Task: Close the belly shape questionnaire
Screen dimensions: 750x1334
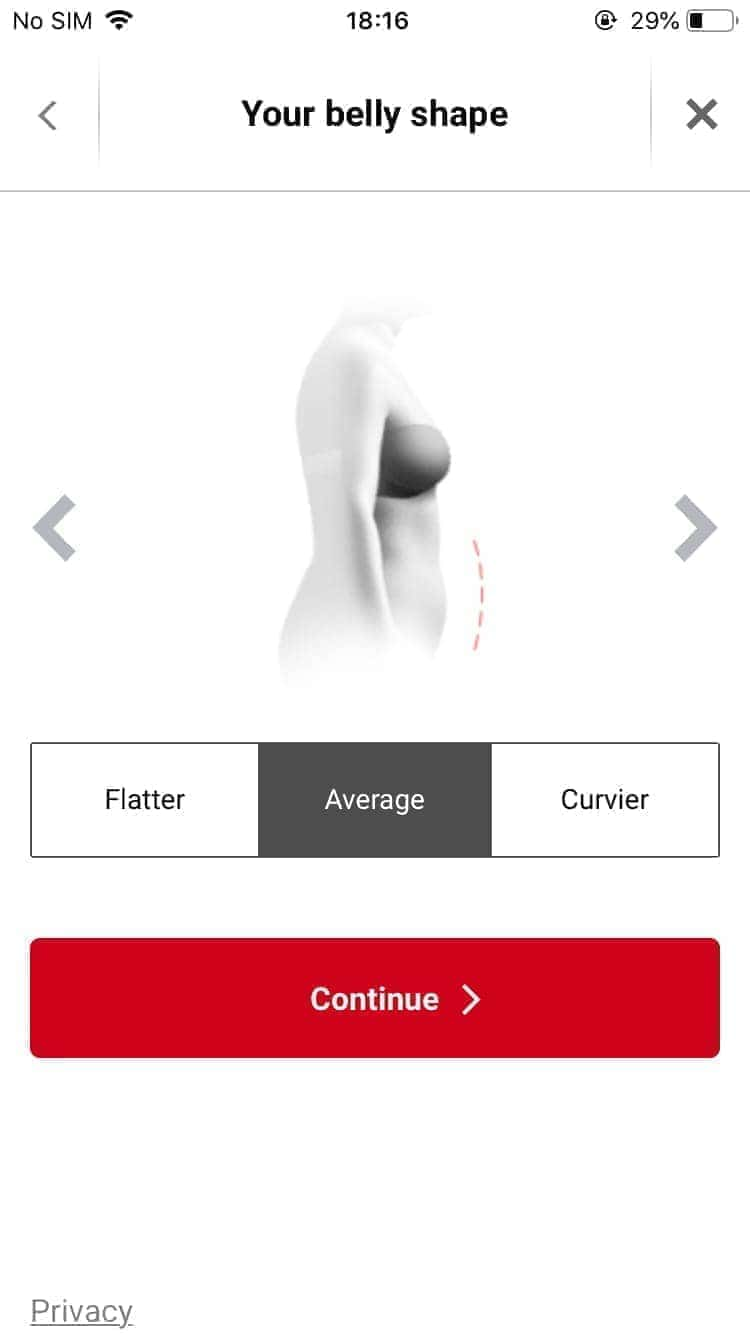Action: (701, 116)
